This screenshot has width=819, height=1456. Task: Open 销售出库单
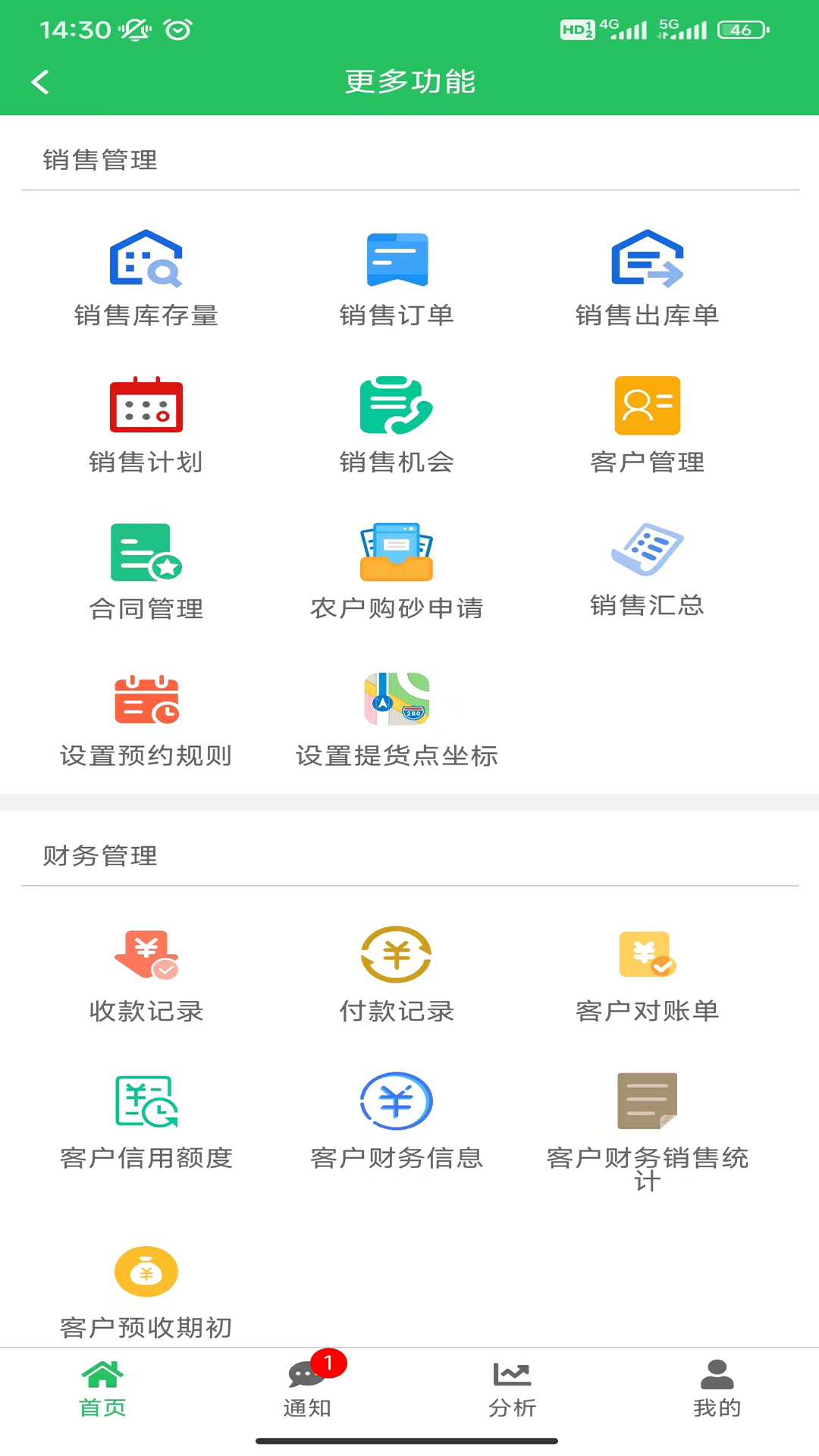pyautogui.click(x=647, y=278)
